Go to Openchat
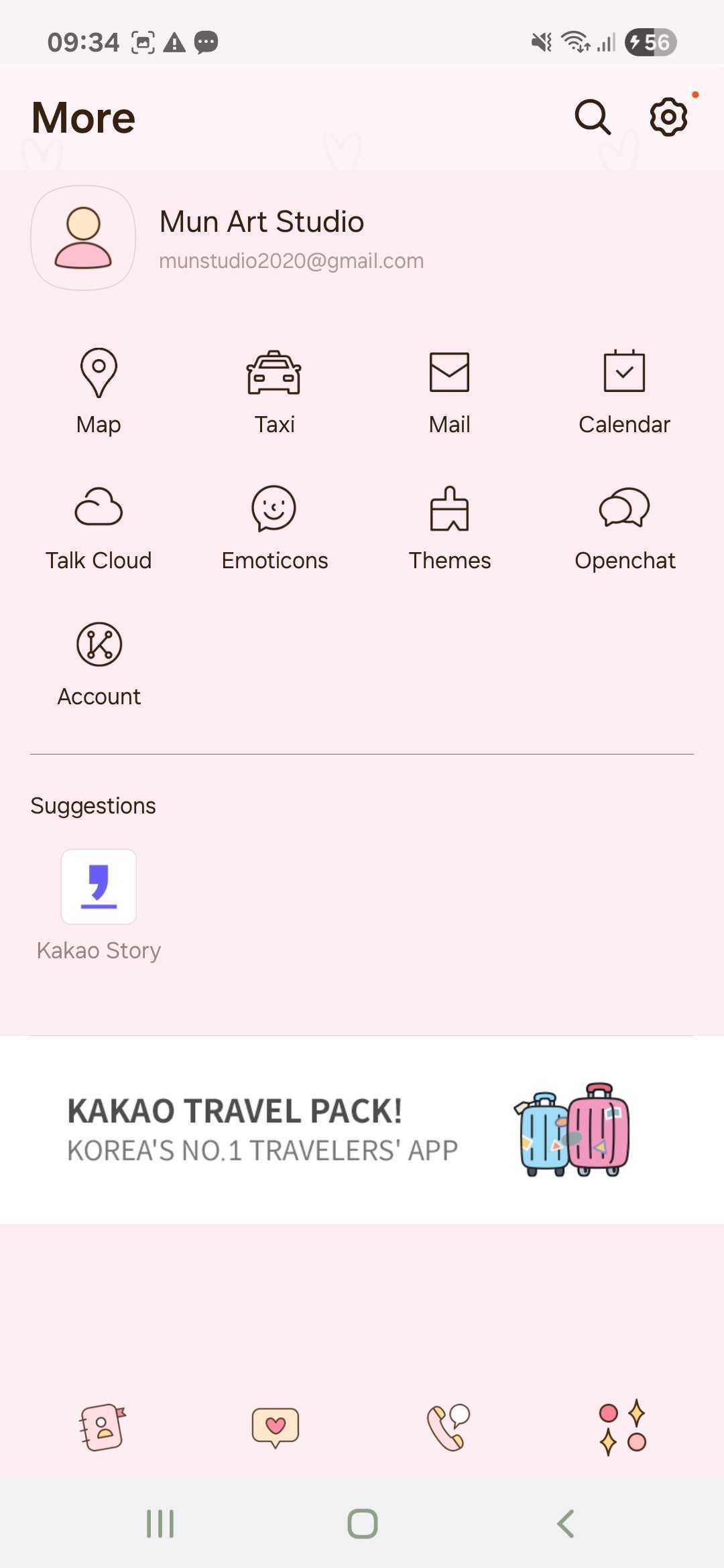Image resolution: width=724 pixels, height=1568 pixels. click(624, 527)
